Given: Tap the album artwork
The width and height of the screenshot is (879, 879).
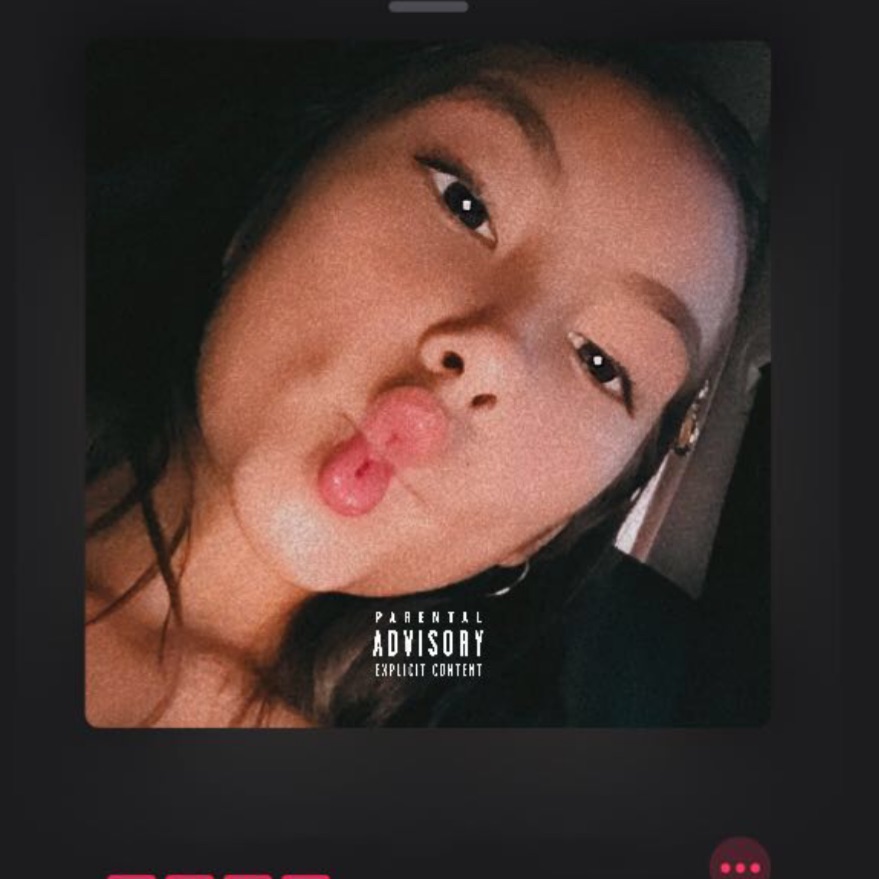Looking at the screenshot, I should click(x=428, y=383).
